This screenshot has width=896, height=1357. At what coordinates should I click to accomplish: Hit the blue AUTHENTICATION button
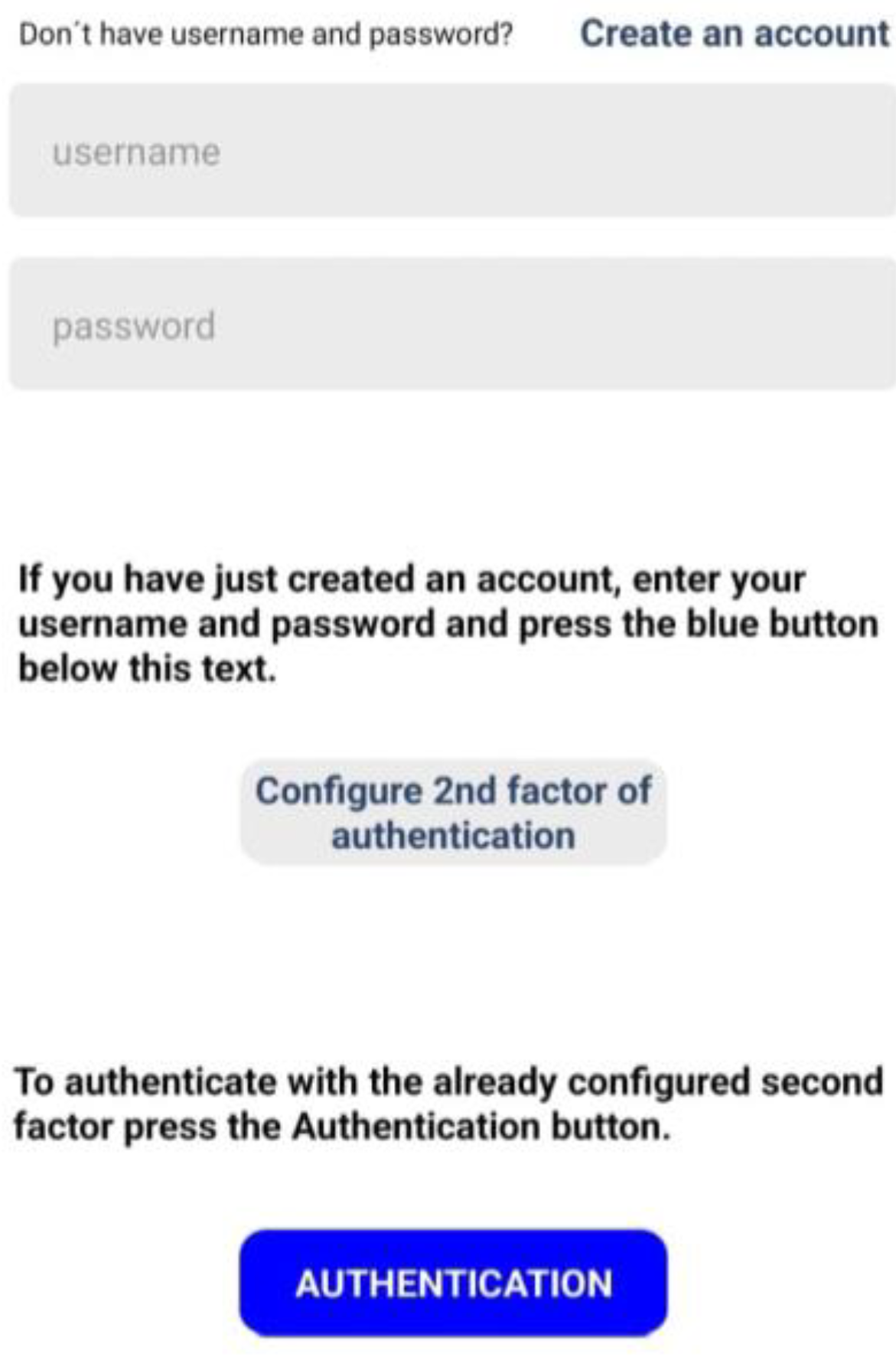pyautogui.click(x=453, y=1284)
